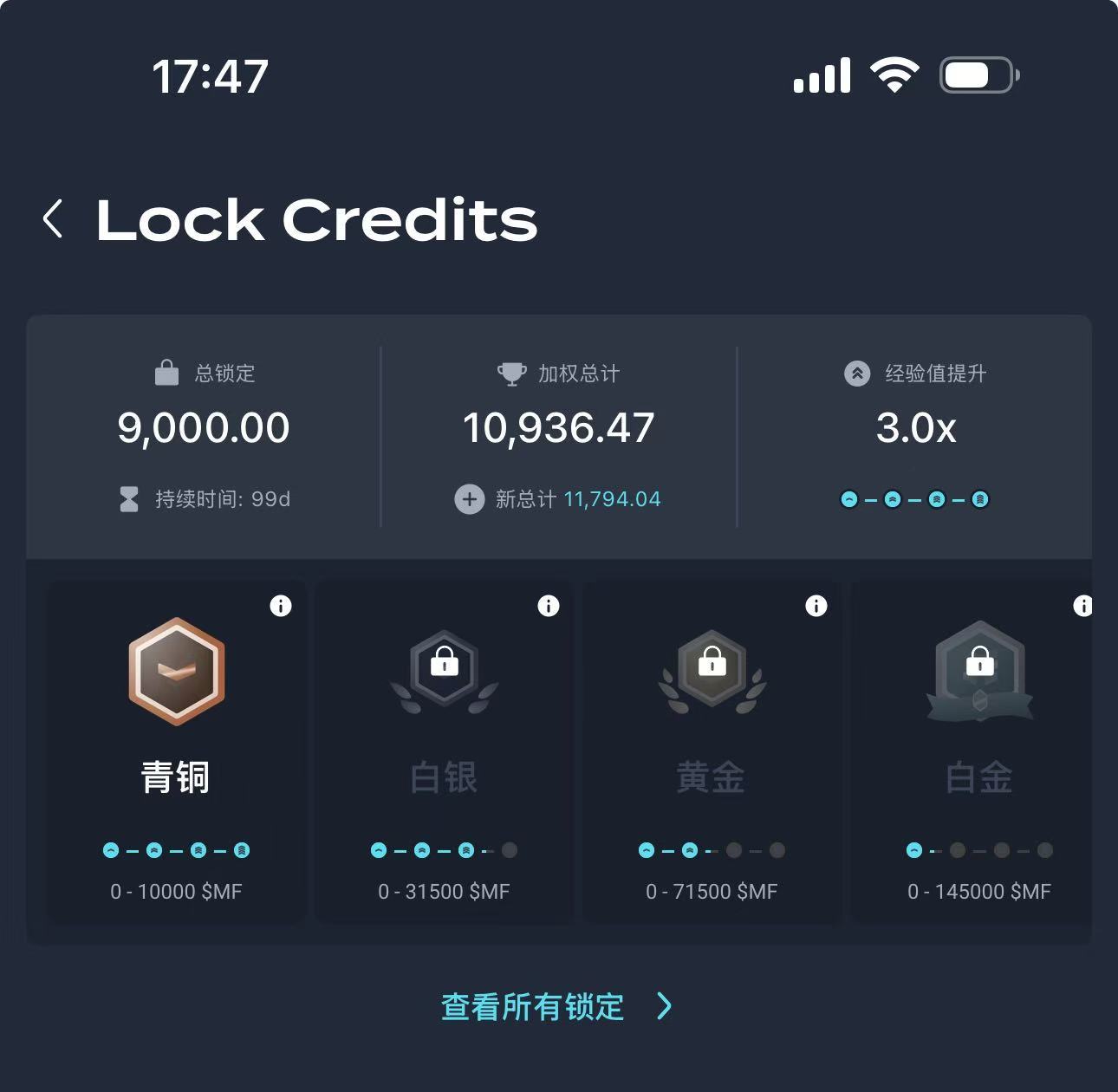Viewport: 1118px width, 1092px height.
Task: Open info icon on 白银 card
Action: [x=548, y=606]
